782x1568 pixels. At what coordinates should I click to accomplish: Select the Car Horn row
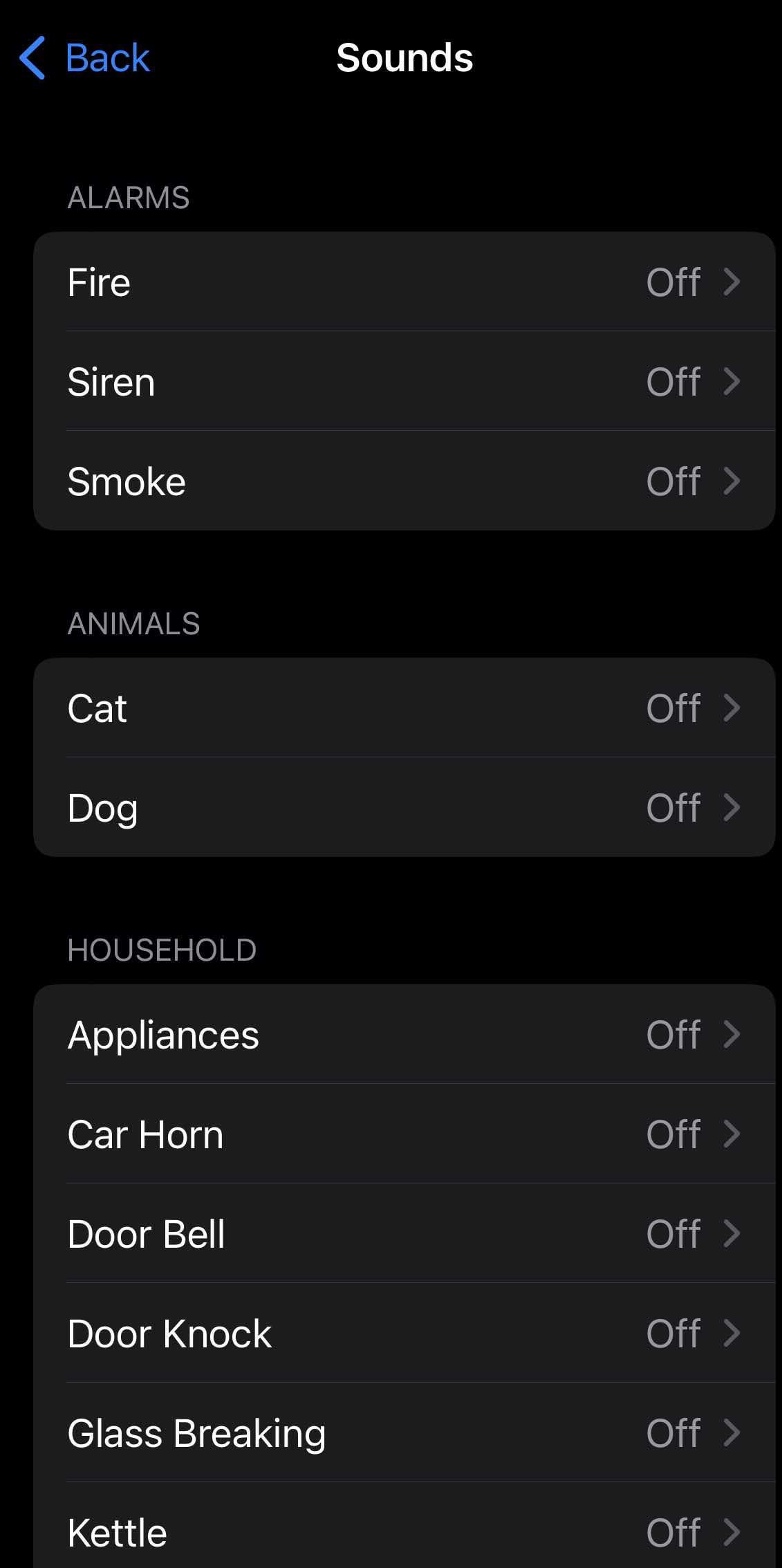point(404,1134)
